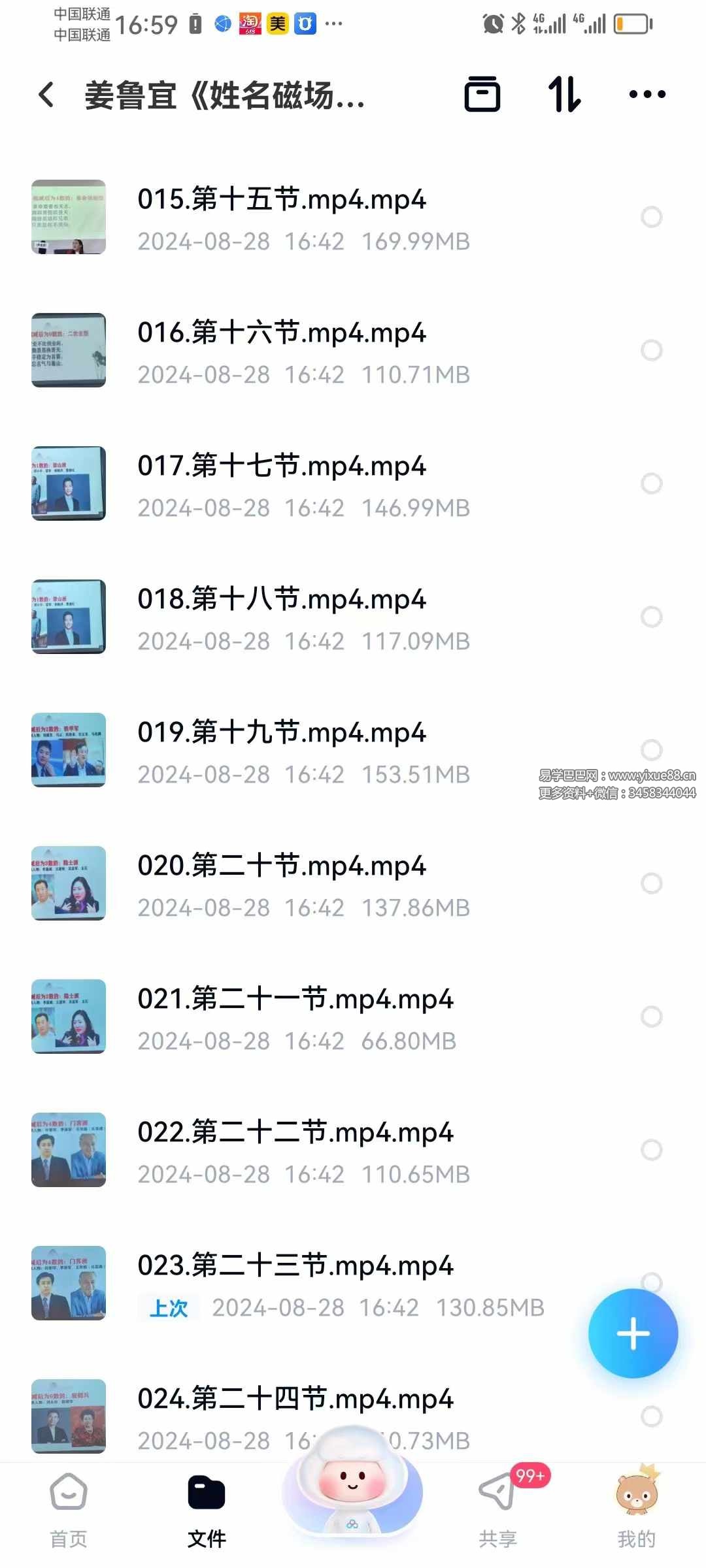Select the checkbox next to 015.第十五节.mp4
706x1568 pixels.
tap(652, 217)
